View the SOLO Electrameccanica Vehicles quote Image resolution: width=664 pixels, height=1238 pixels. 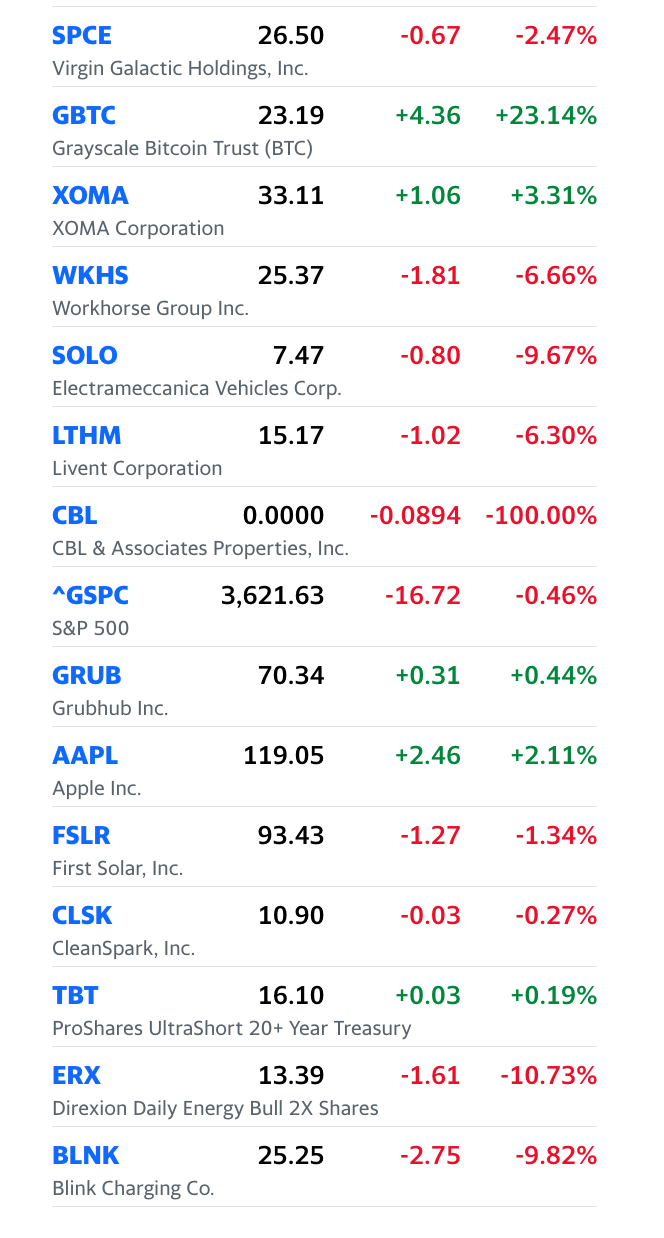click(x=85, y=356)
